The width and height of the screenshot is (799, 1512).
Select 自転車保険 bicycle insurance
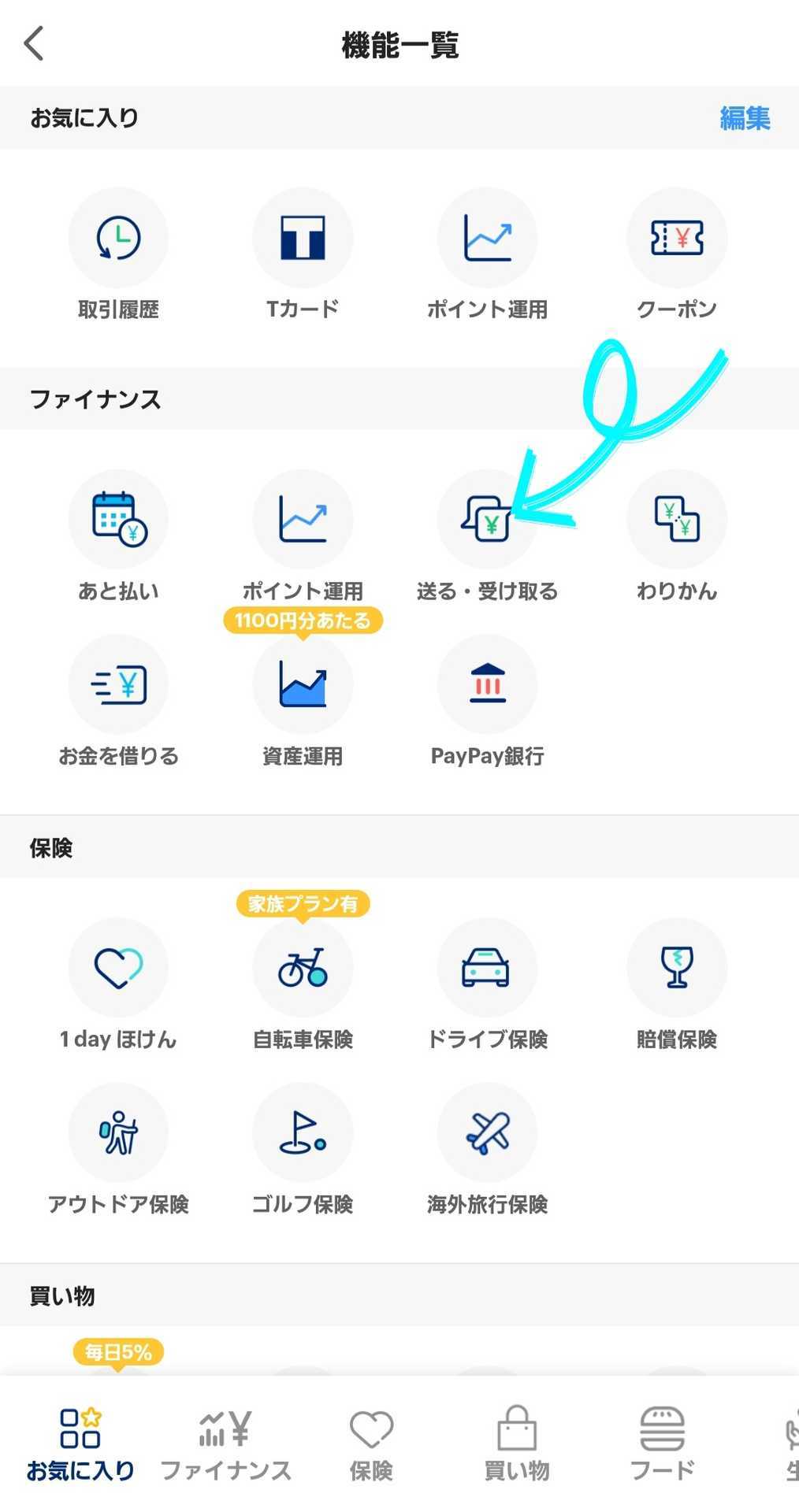[303, 968]
